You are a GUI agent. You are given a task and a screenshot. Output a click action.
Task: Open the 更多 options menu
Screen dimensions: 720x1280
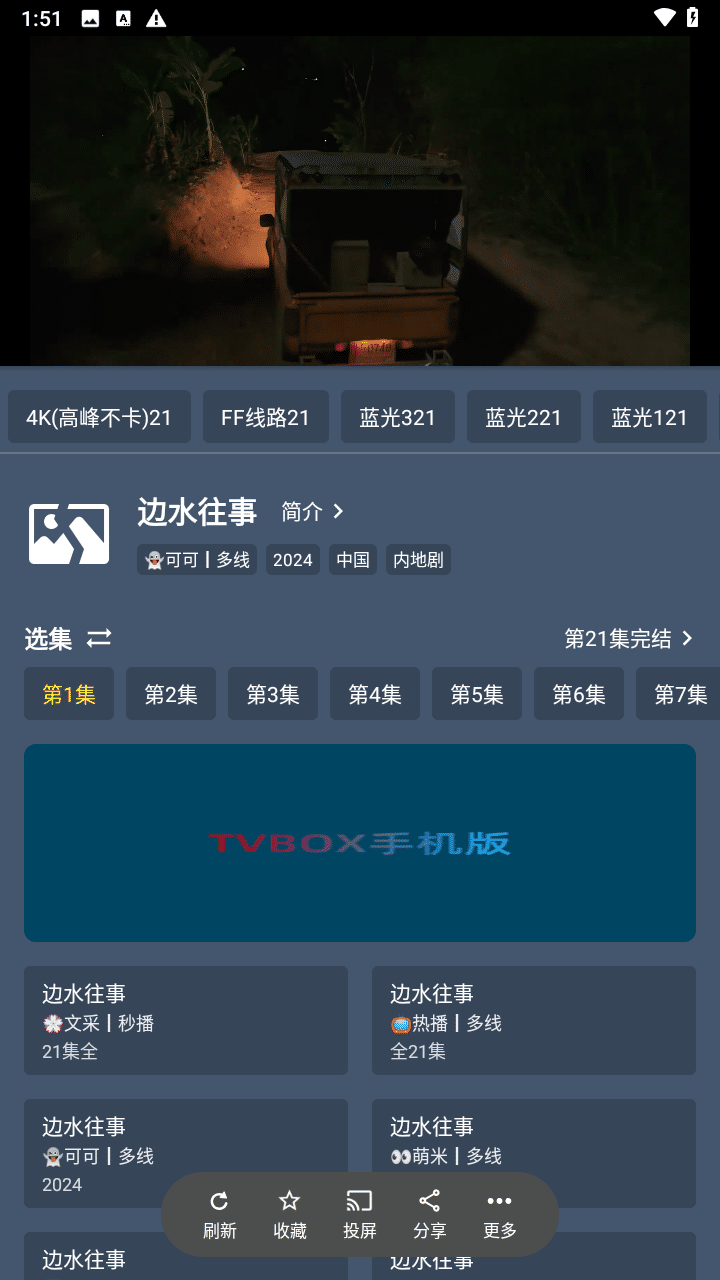pos(500,1214)
